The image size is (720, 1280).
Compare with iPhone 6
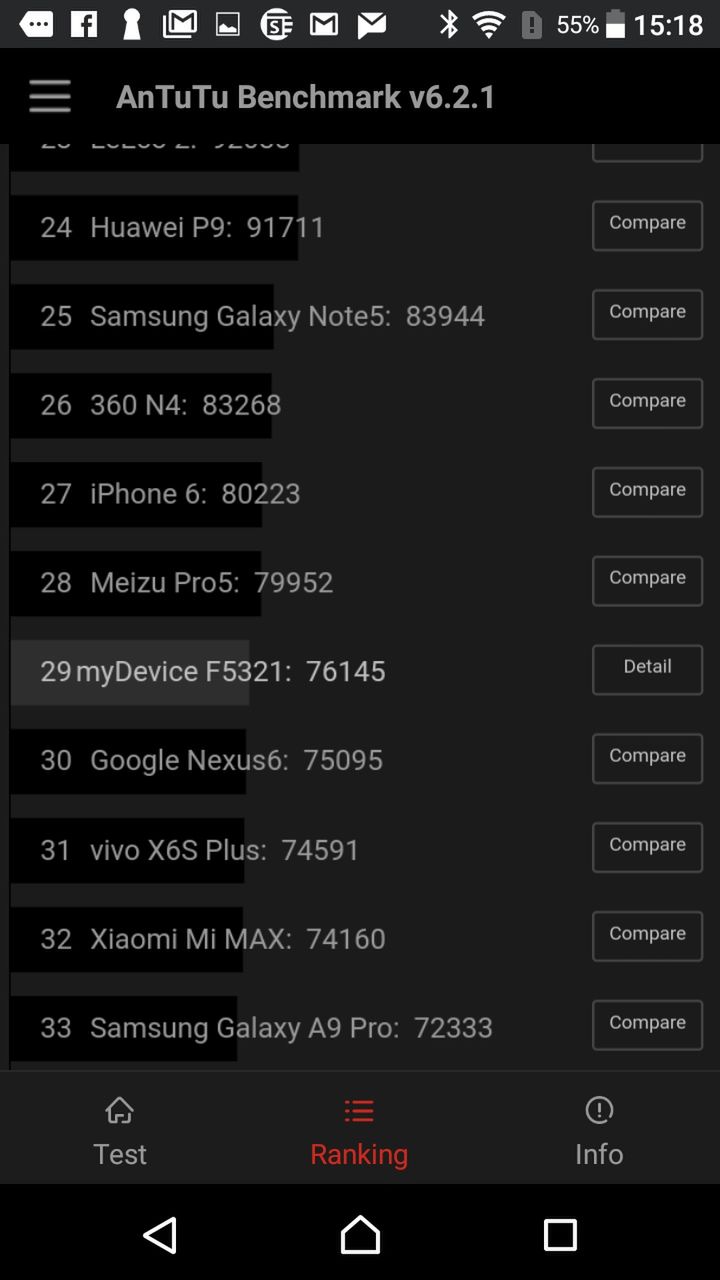tap(647, 492)
